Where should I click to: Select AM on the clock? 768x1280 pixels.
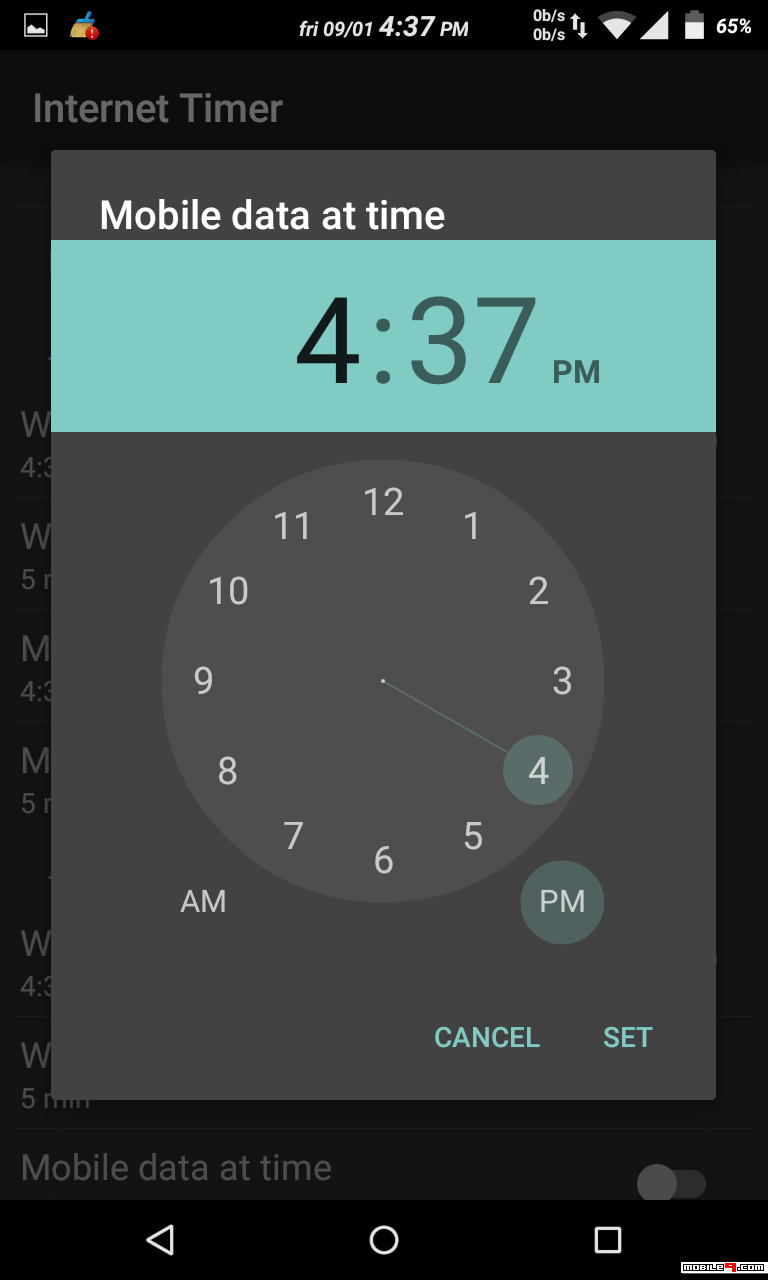click(203, 901)
